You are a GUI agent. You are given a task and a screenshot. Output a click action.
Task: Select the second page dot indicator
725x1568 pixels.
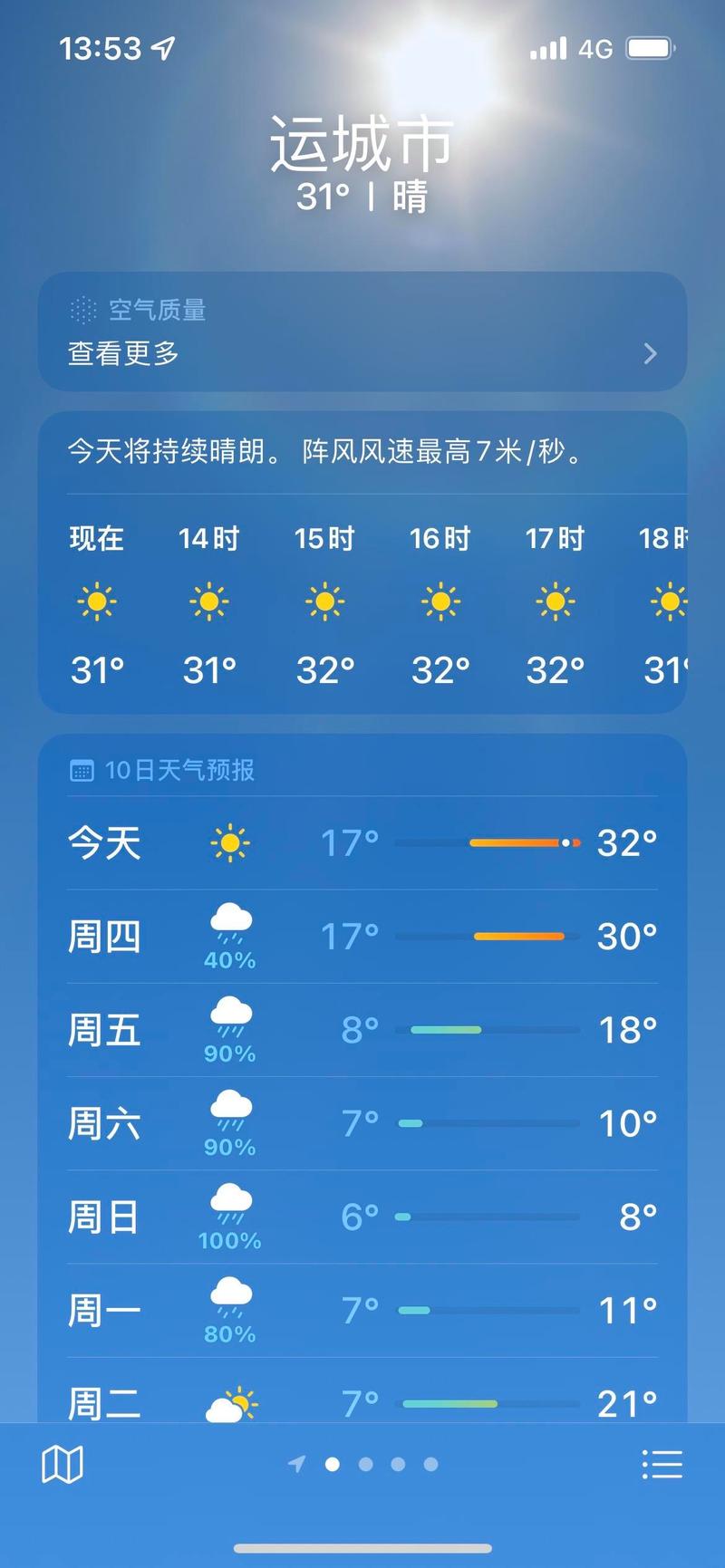click(x=365, y=1463)
